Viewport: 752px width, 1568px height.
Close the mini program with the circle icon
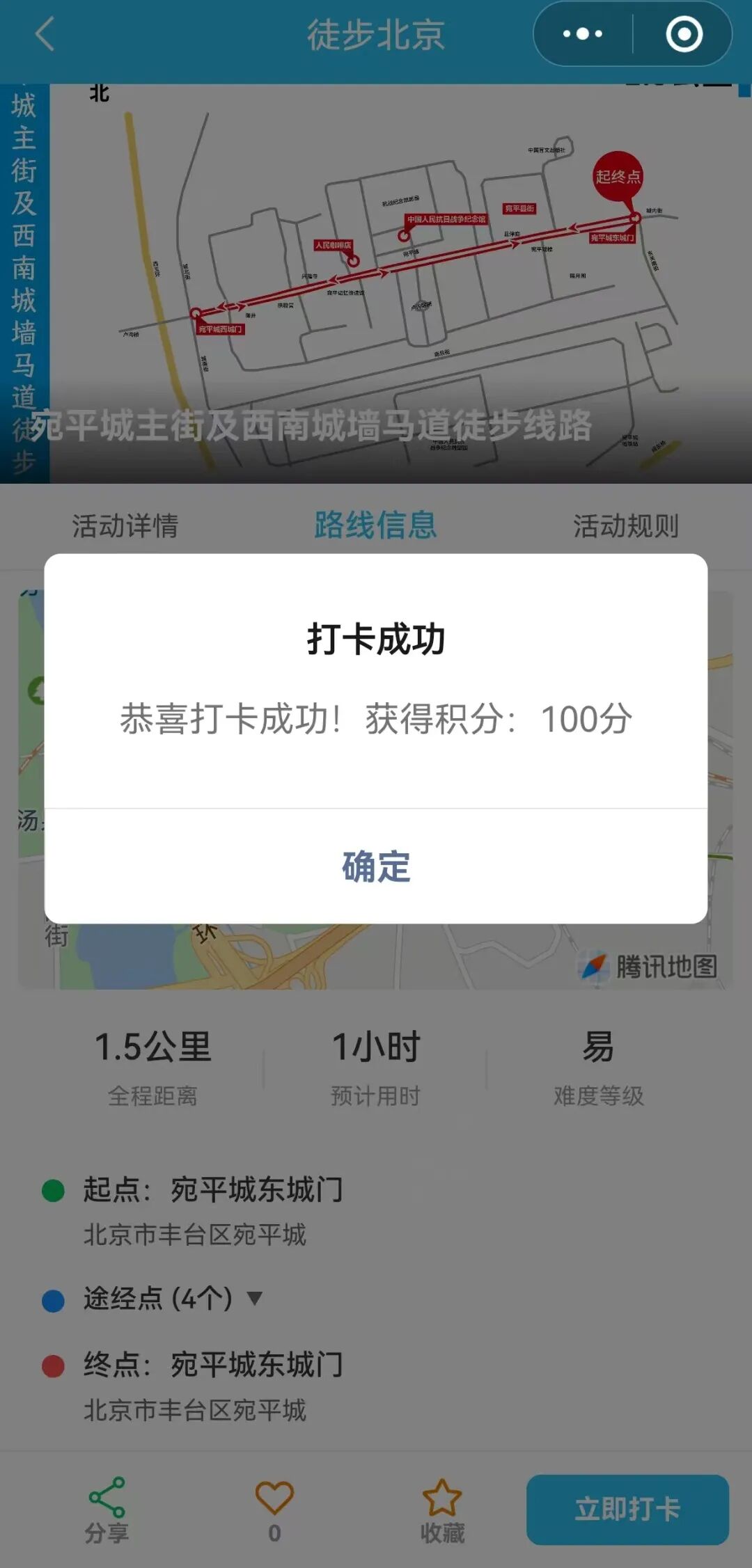click(x=684, y=34)
